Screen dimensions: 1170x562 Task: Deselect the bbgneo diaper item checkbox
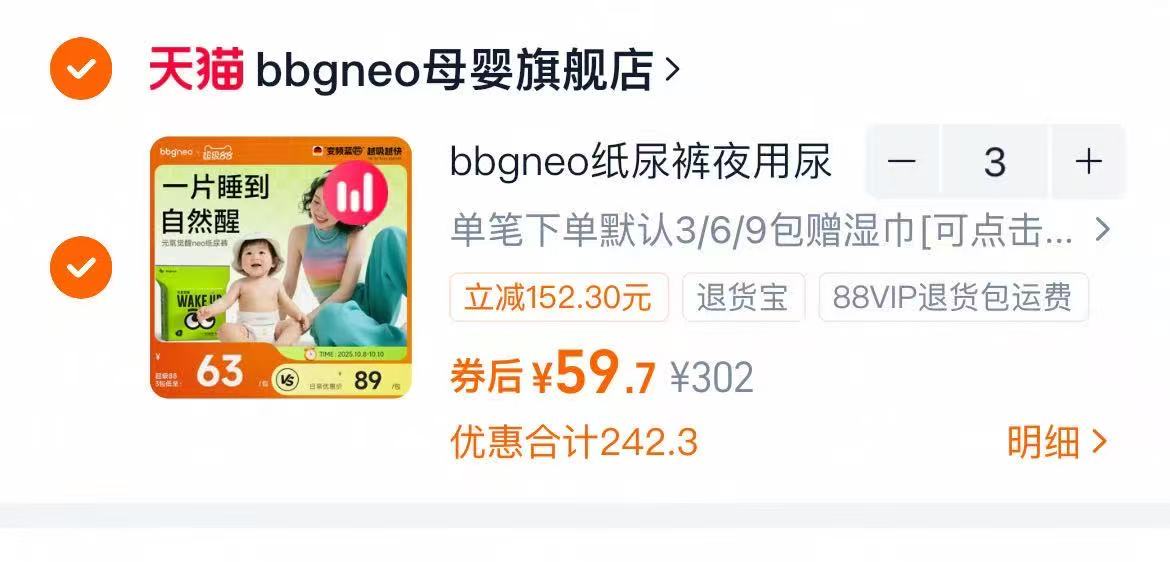click(x=81, y=268)
